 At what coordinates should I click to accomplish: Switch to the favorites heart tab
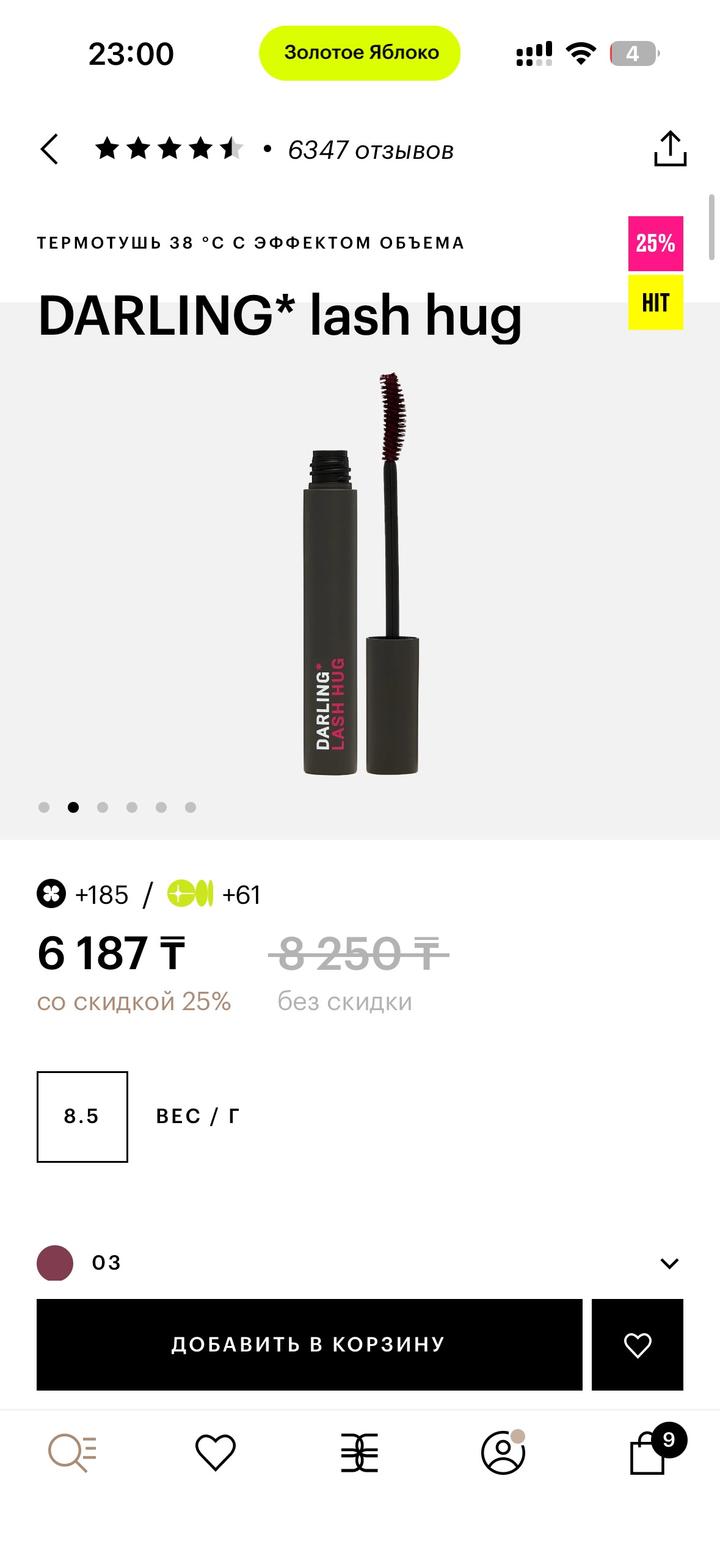pos(215,1452)
